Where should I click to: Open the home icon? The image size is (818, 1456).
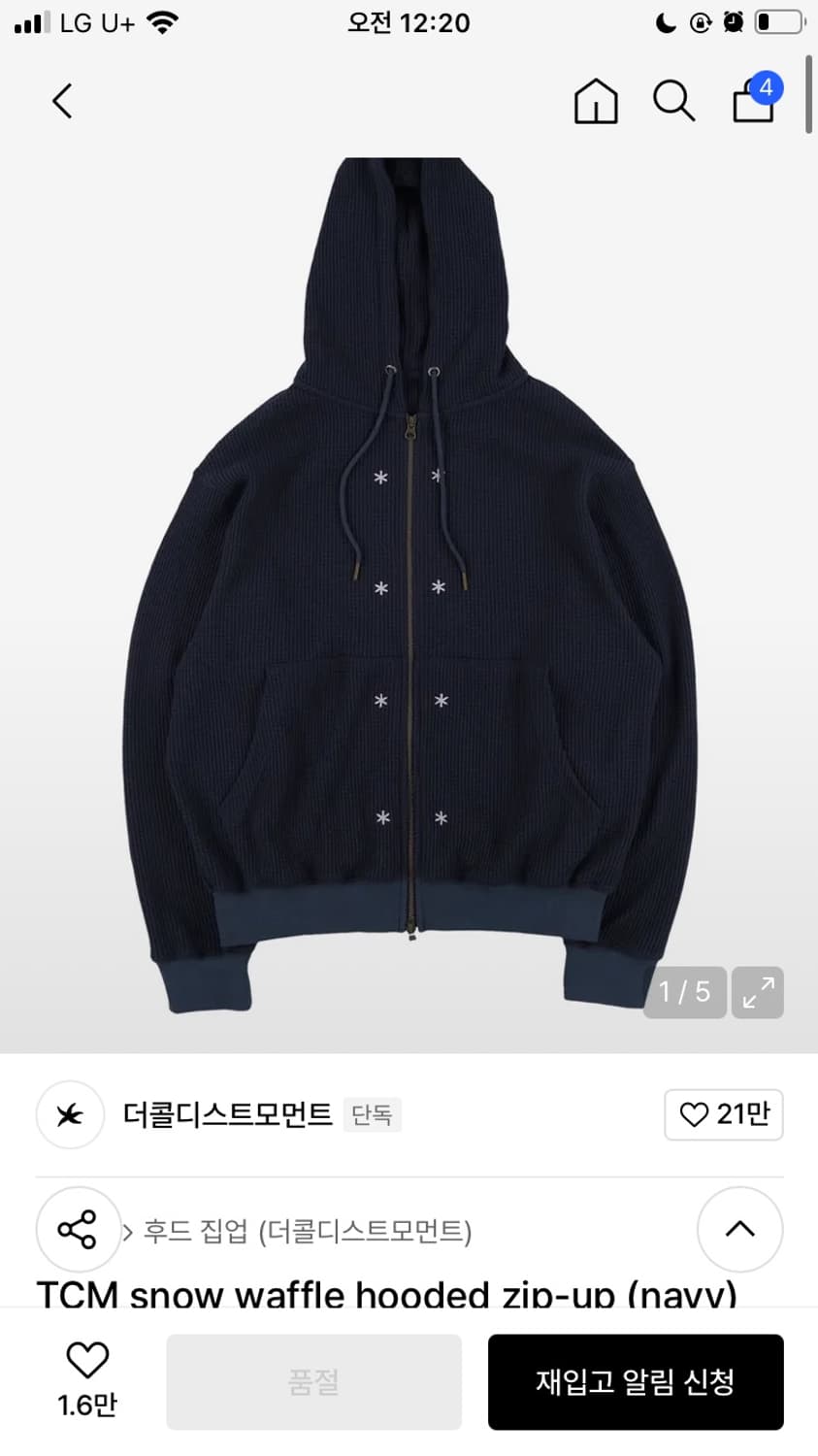595,101
